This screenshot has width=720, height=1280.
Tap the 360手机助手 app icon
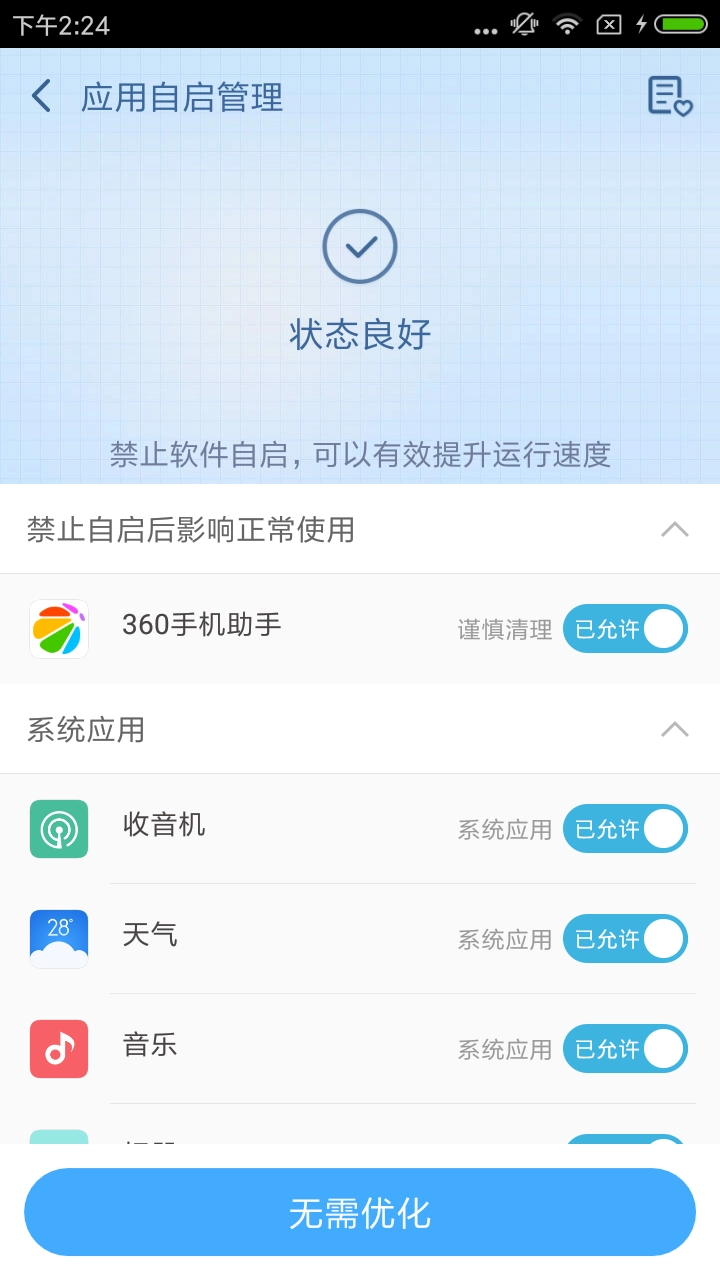pyautogui.click(x=58, y=628)
